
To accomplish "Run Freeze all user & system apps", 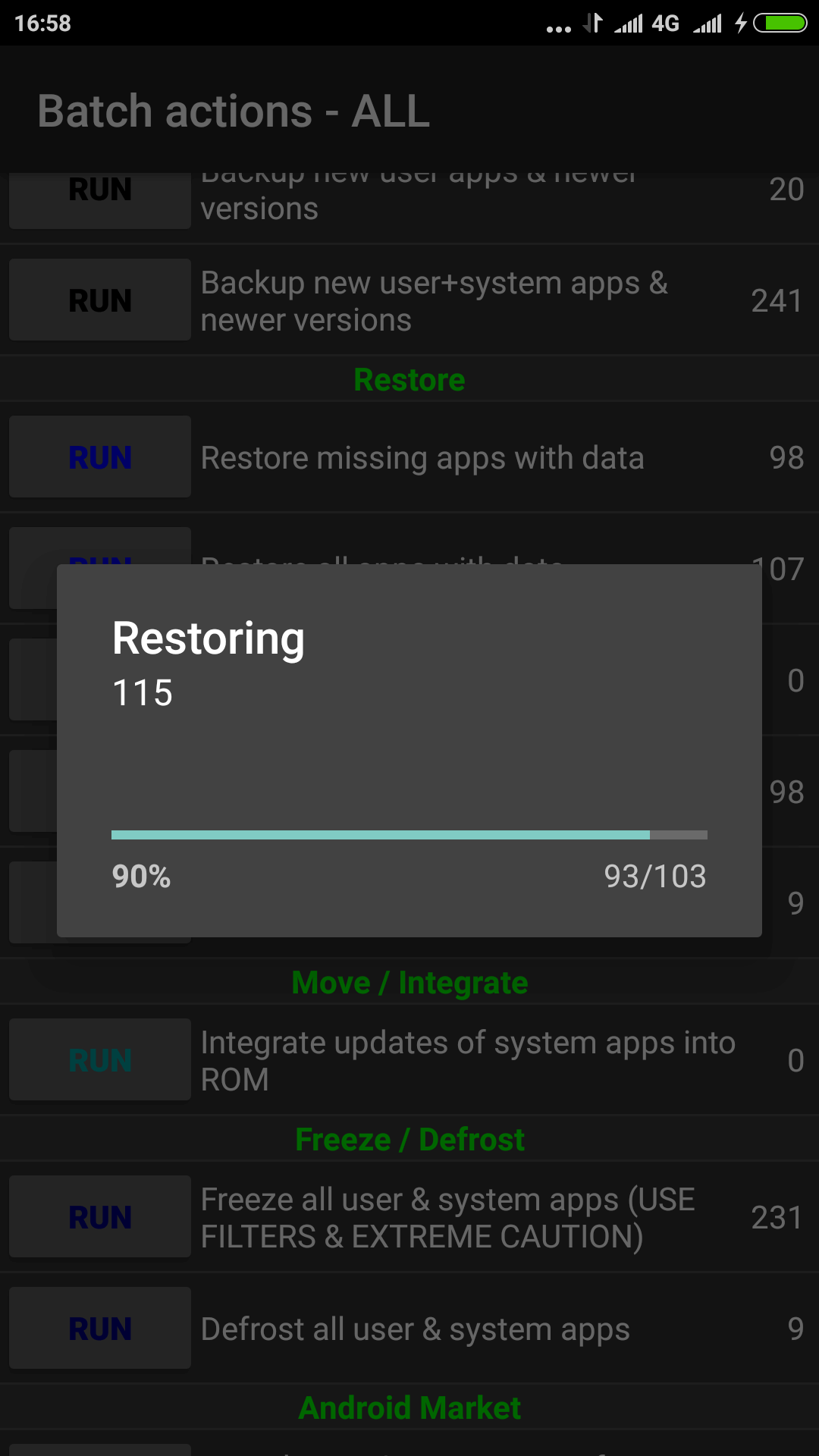I will (100, 1216).
